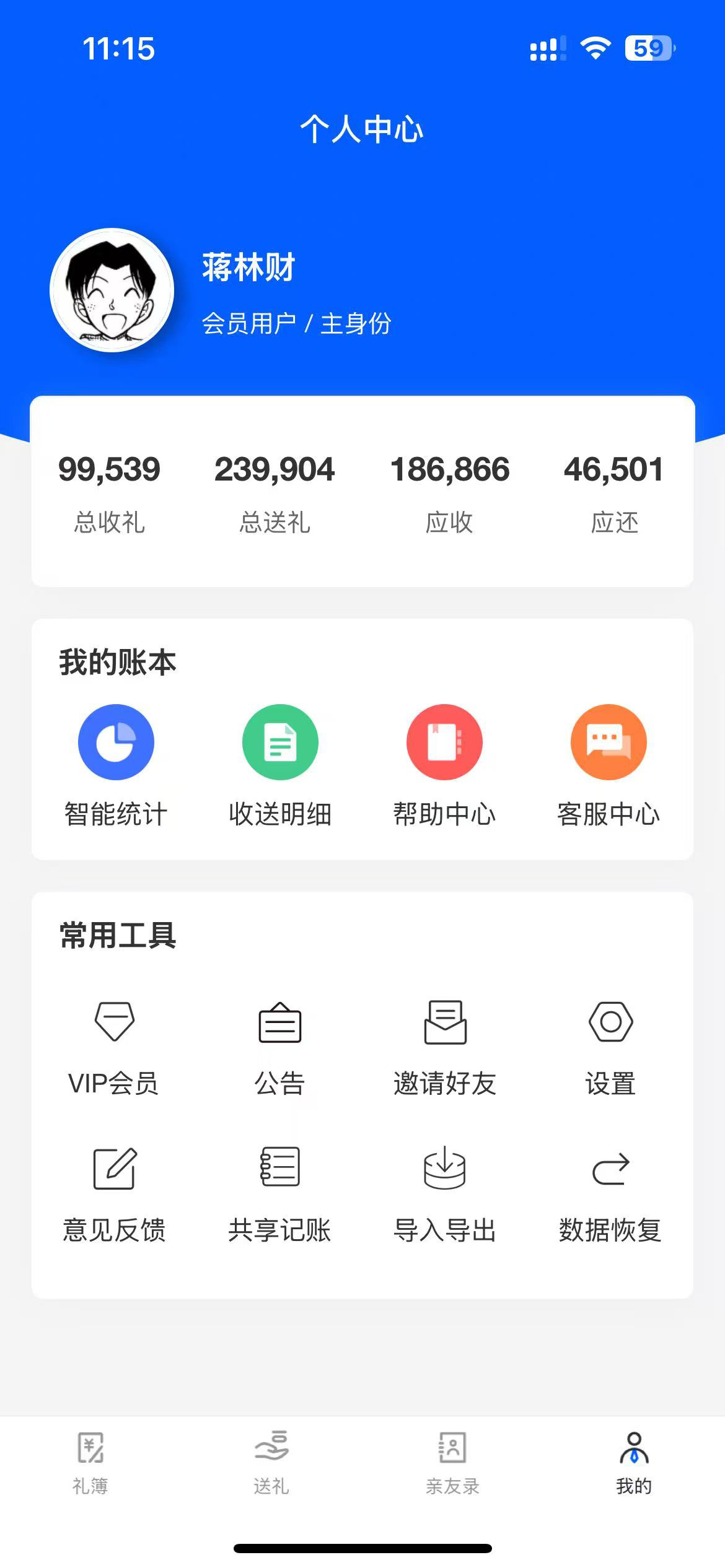Open 数据恢复 data recovery

610,1195
